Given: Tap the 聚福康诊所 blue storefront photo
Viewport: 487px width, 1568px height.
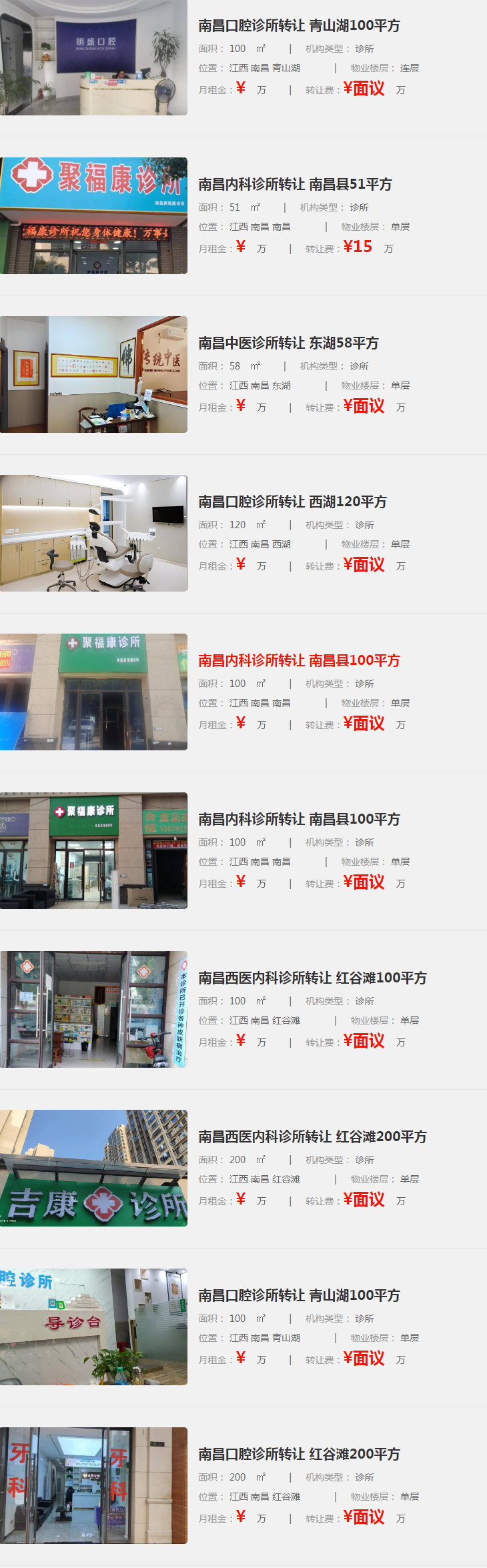Looking at the screenshot, I should (93, 216).
